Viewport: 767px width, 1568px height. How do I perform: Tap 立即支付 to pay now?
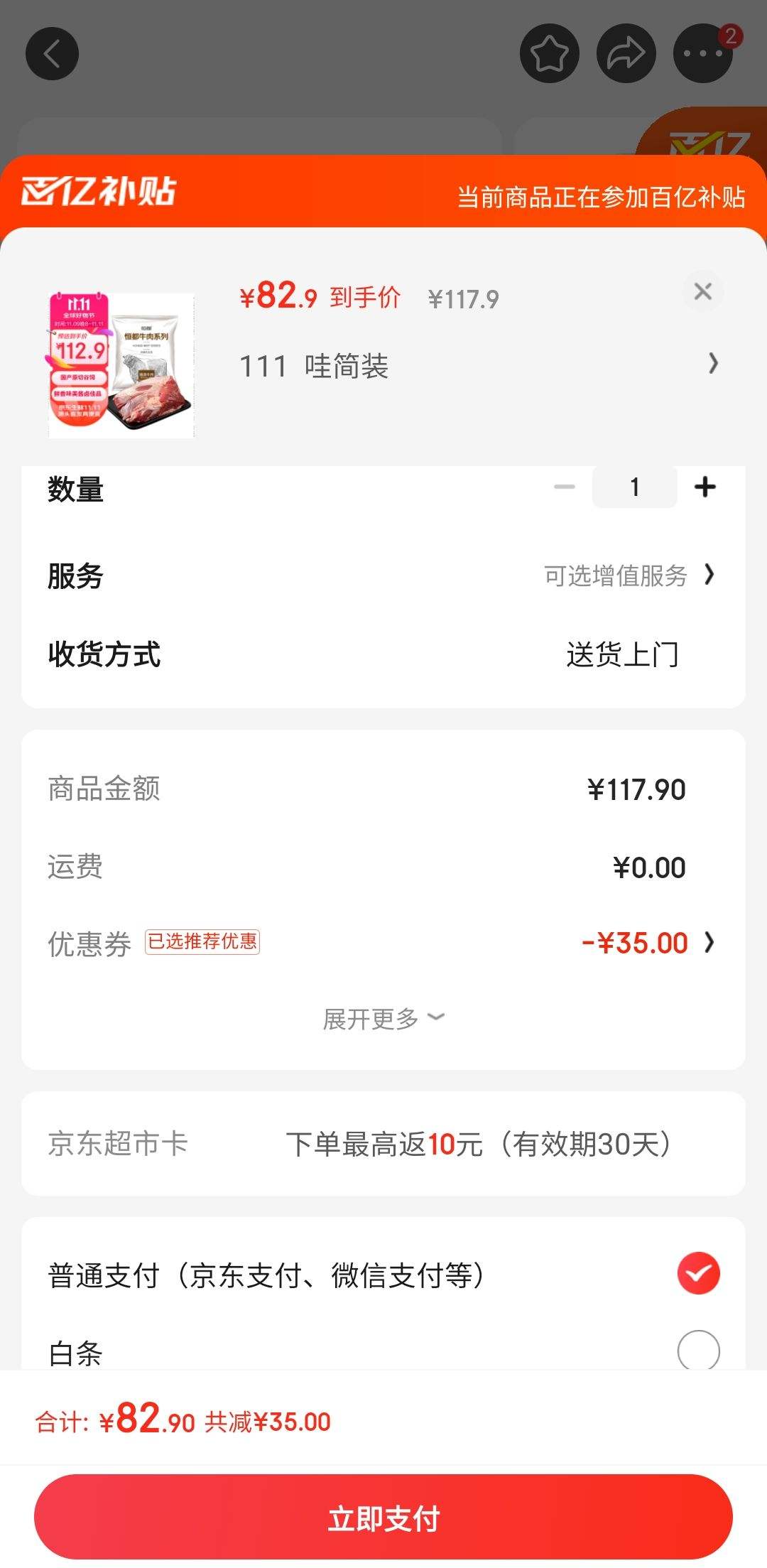(383, 1517)
